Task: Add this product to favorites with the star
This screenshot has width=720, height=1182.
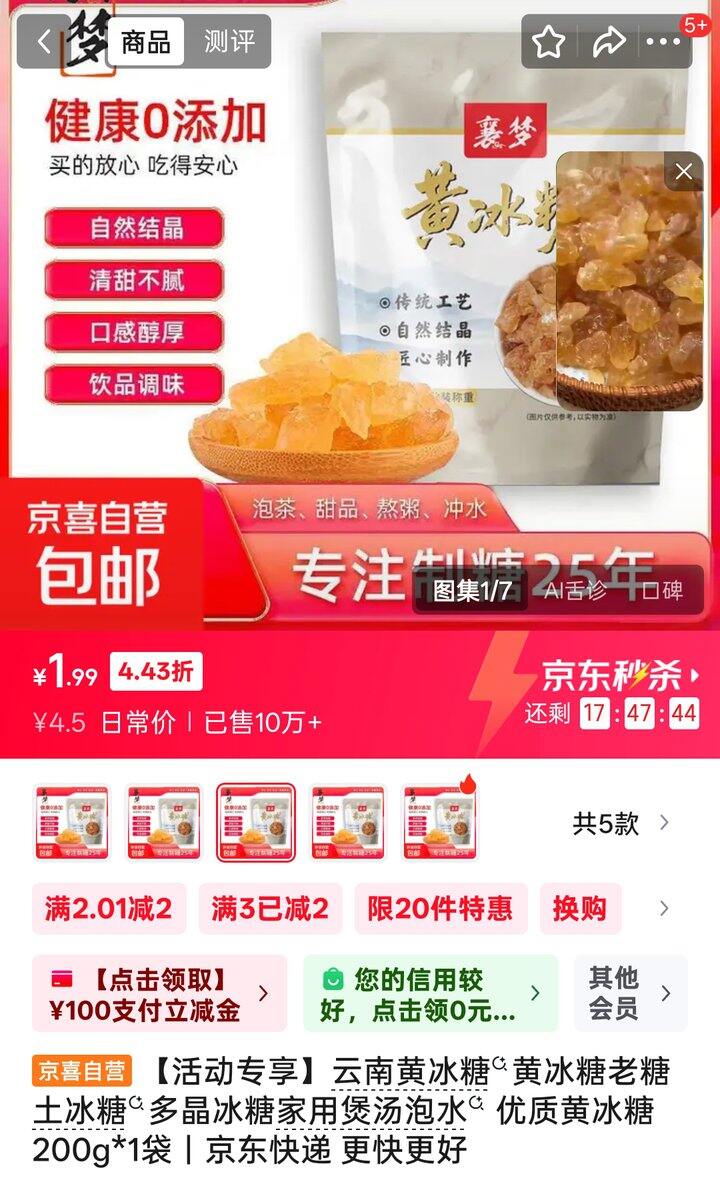Action: pos(548,42)
